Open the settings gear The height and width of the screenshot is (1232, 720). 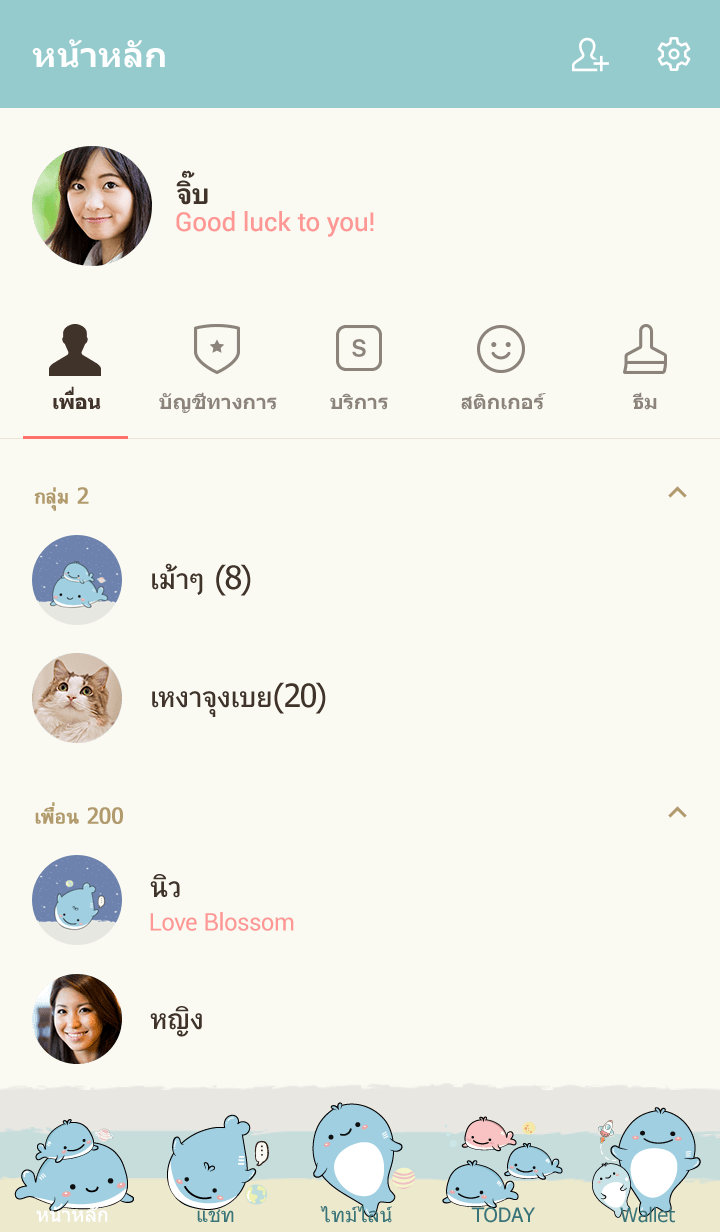pos(674,55)
